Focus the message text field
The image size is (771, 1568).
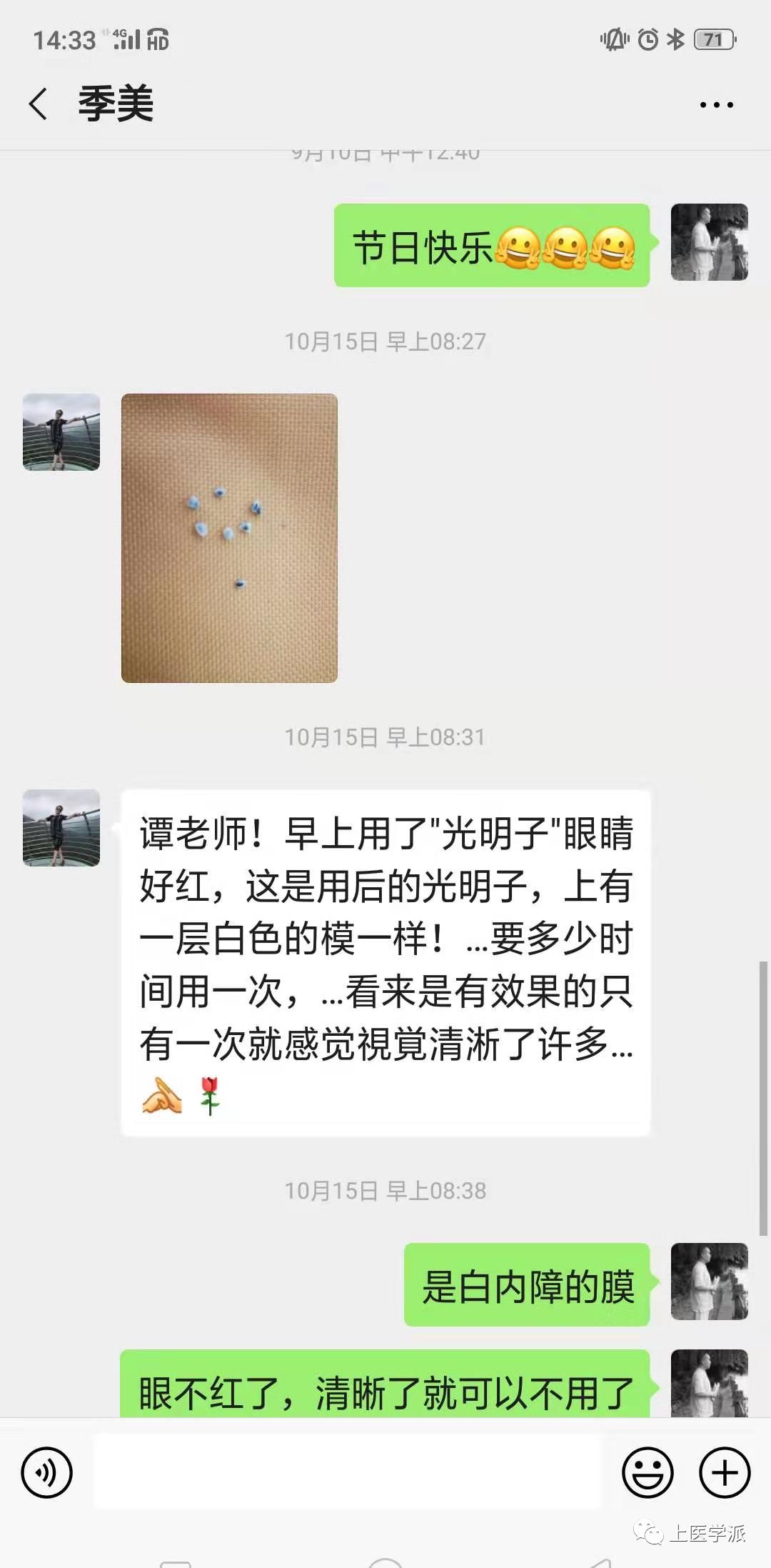pos(347,1472)
